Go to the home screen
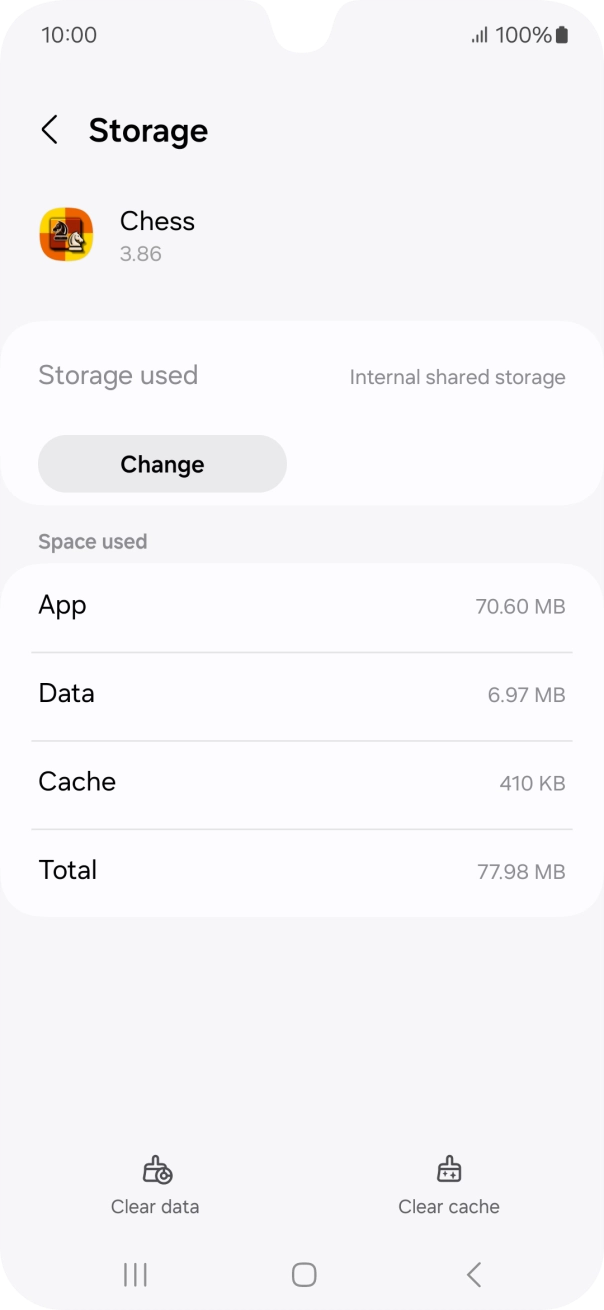This screenshot has height=1310, width=604. (x=304, y=1274)
